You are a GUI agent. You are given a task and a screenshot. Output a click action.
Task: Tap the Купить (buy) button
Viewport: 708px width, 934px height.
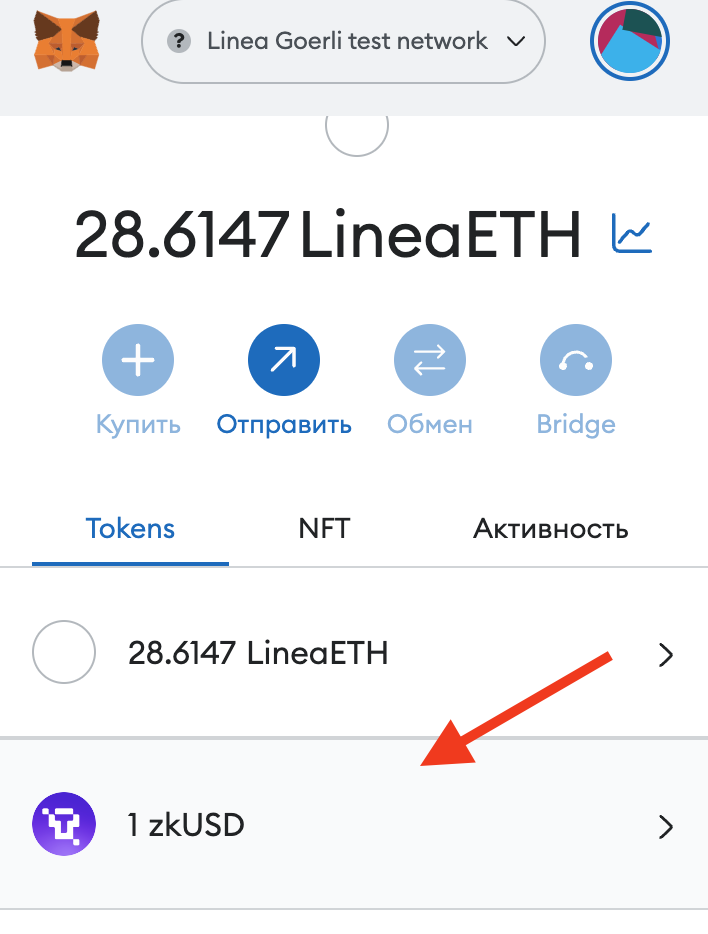click(x=138, y=361)
